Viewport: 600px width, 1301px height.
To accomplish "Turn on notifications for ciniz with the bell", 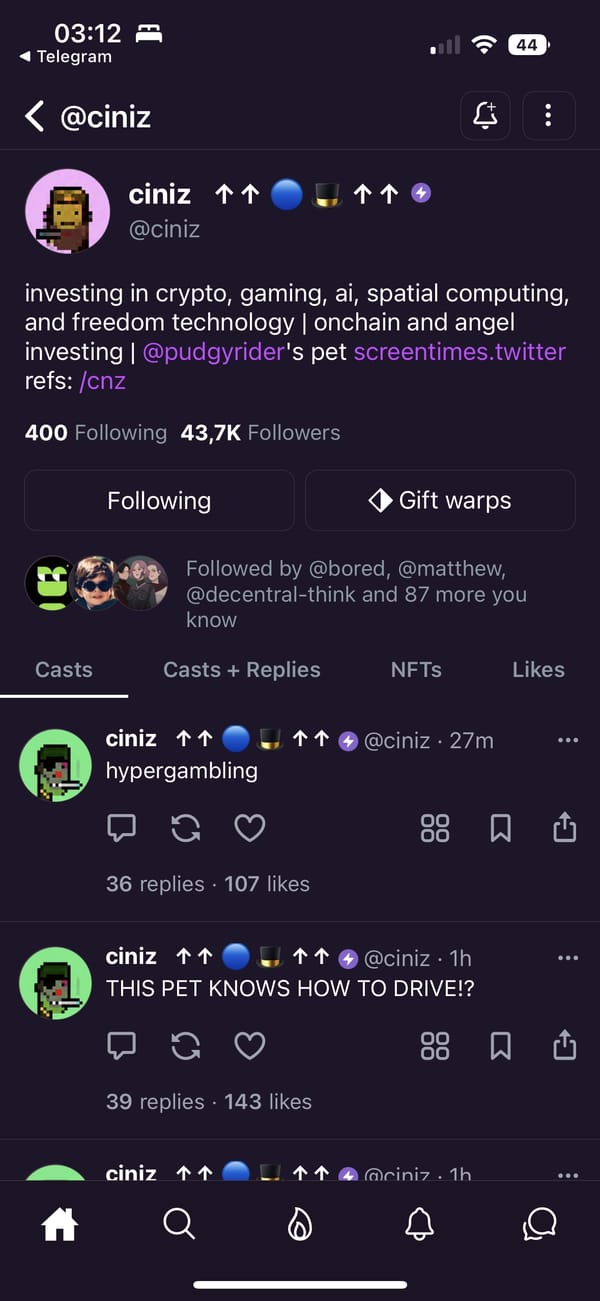I will (485, 116).
